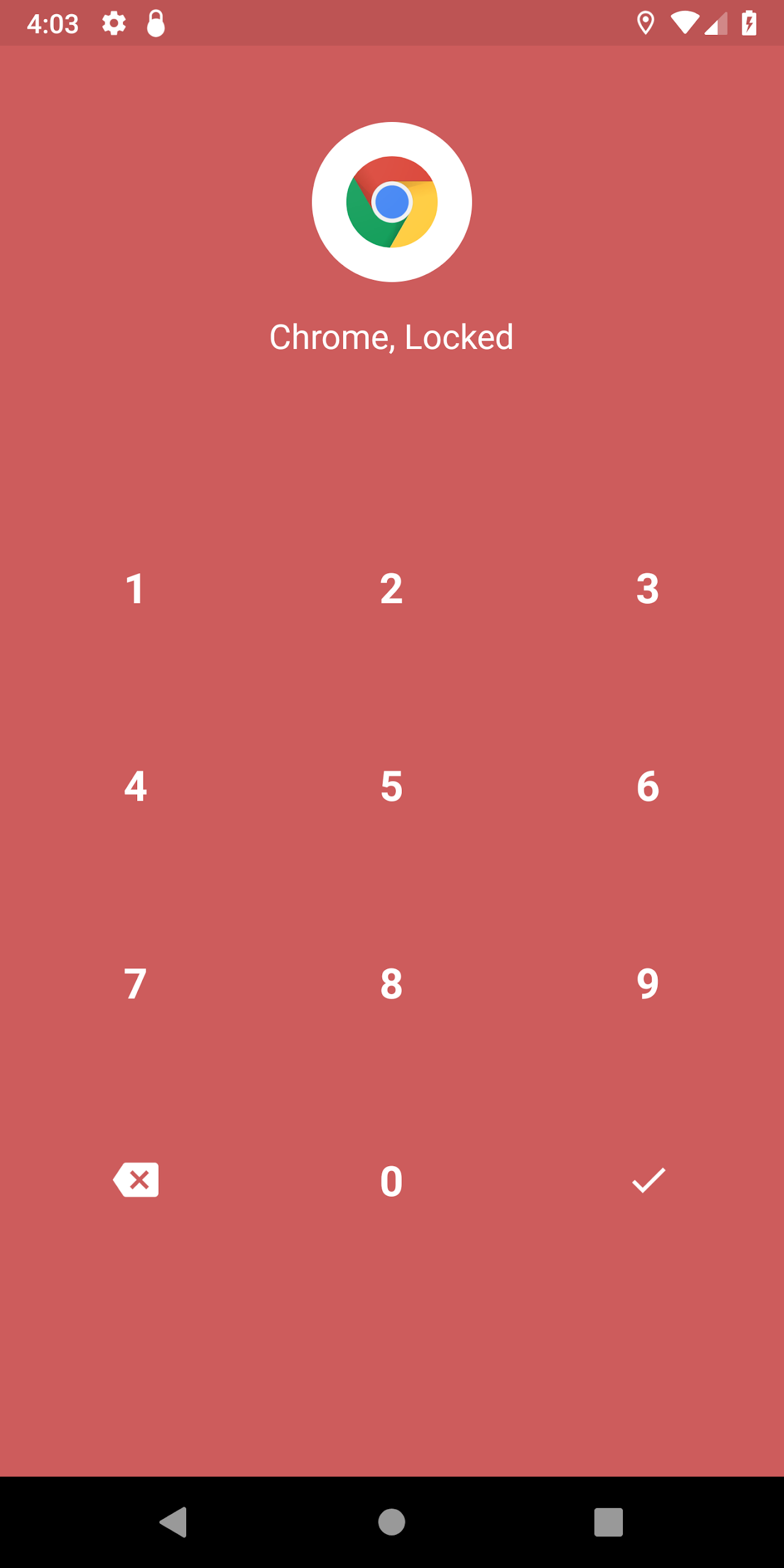Viewport: 784px width, 1568px height.
Task: Tap number 6 on the keypad
Action: tap(647, 786)
